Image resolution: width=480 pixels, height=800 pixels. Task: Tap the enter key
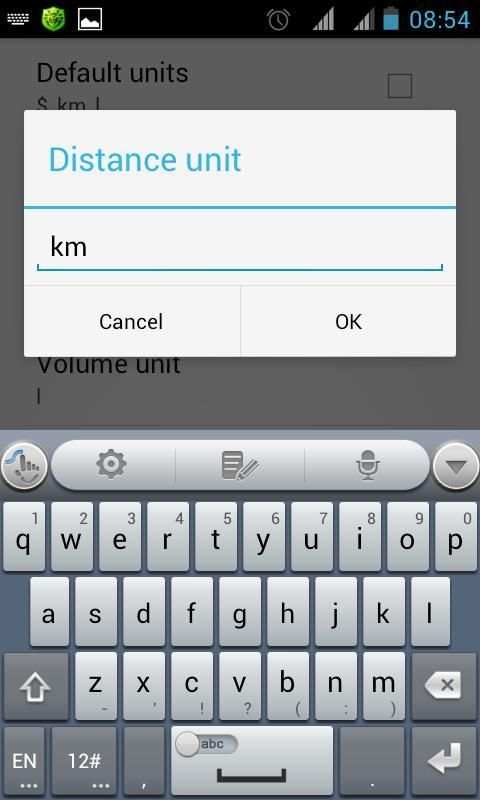click(445, 761)
